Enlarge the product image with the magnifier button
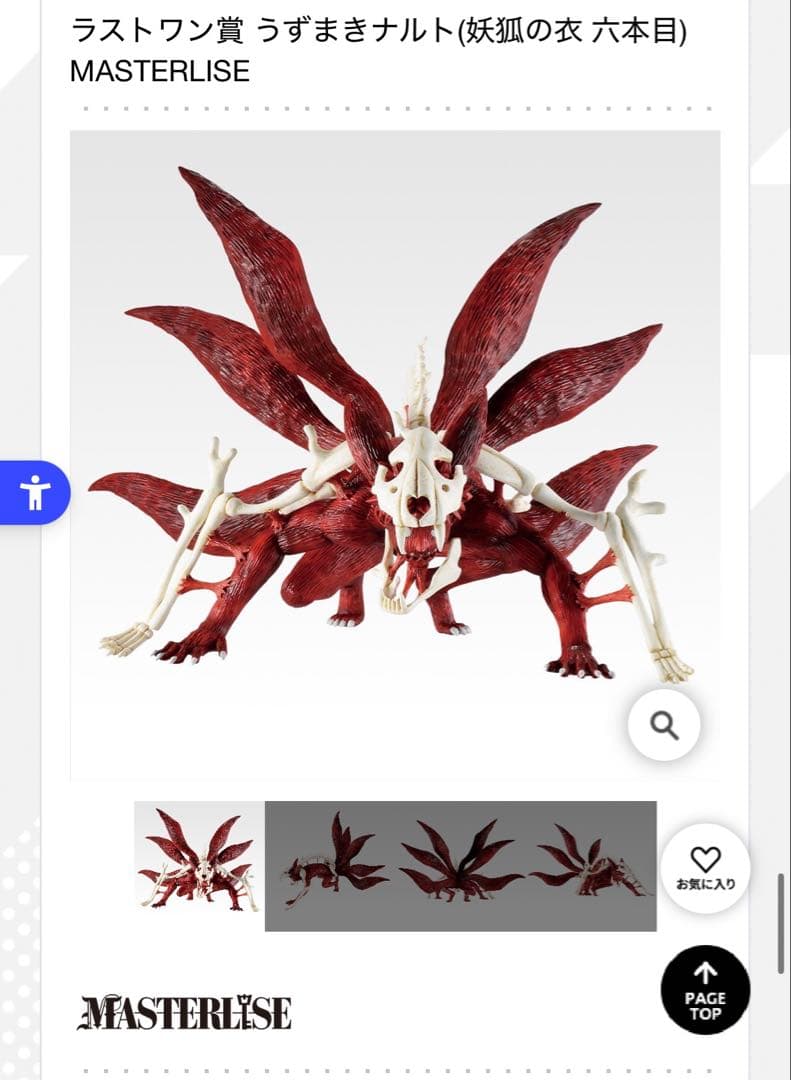791x1080 pixels. coord(664,725)
